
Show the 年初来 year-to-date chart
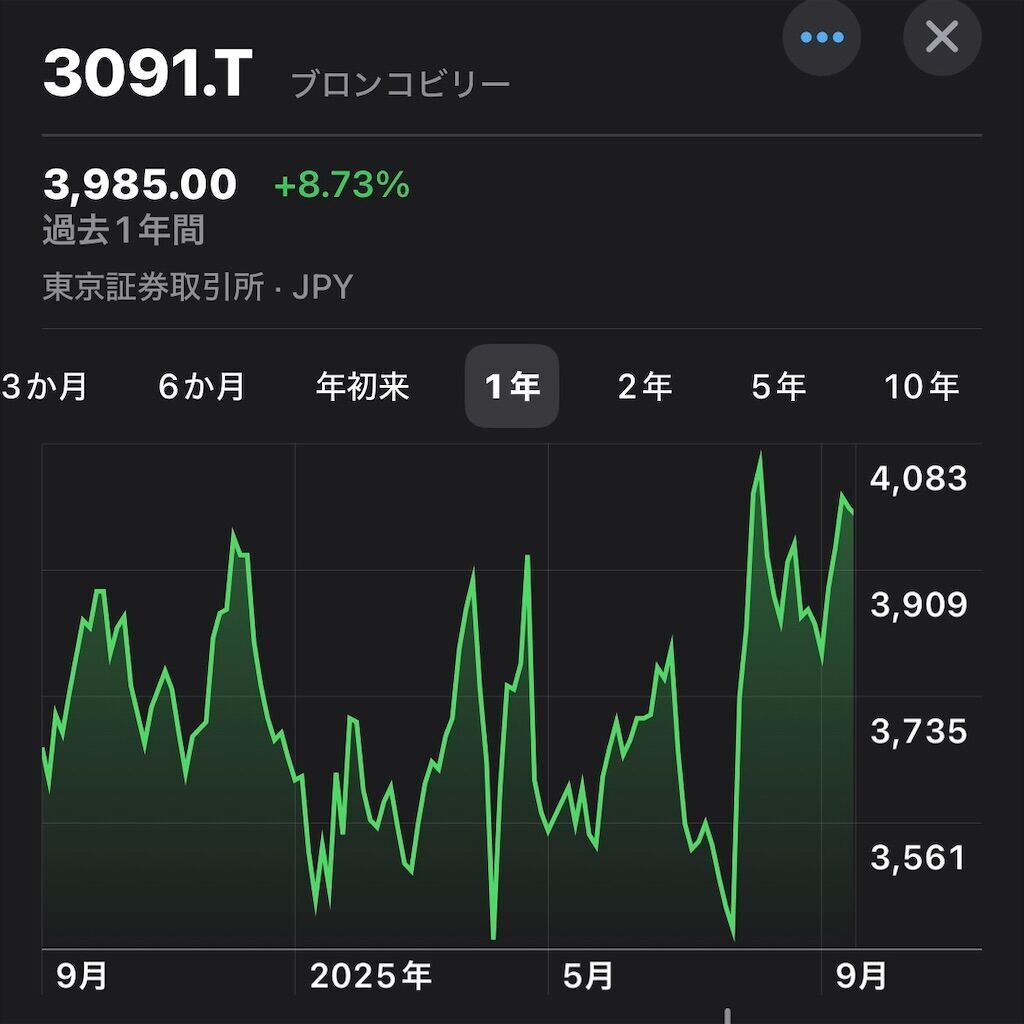click(362, 387)
